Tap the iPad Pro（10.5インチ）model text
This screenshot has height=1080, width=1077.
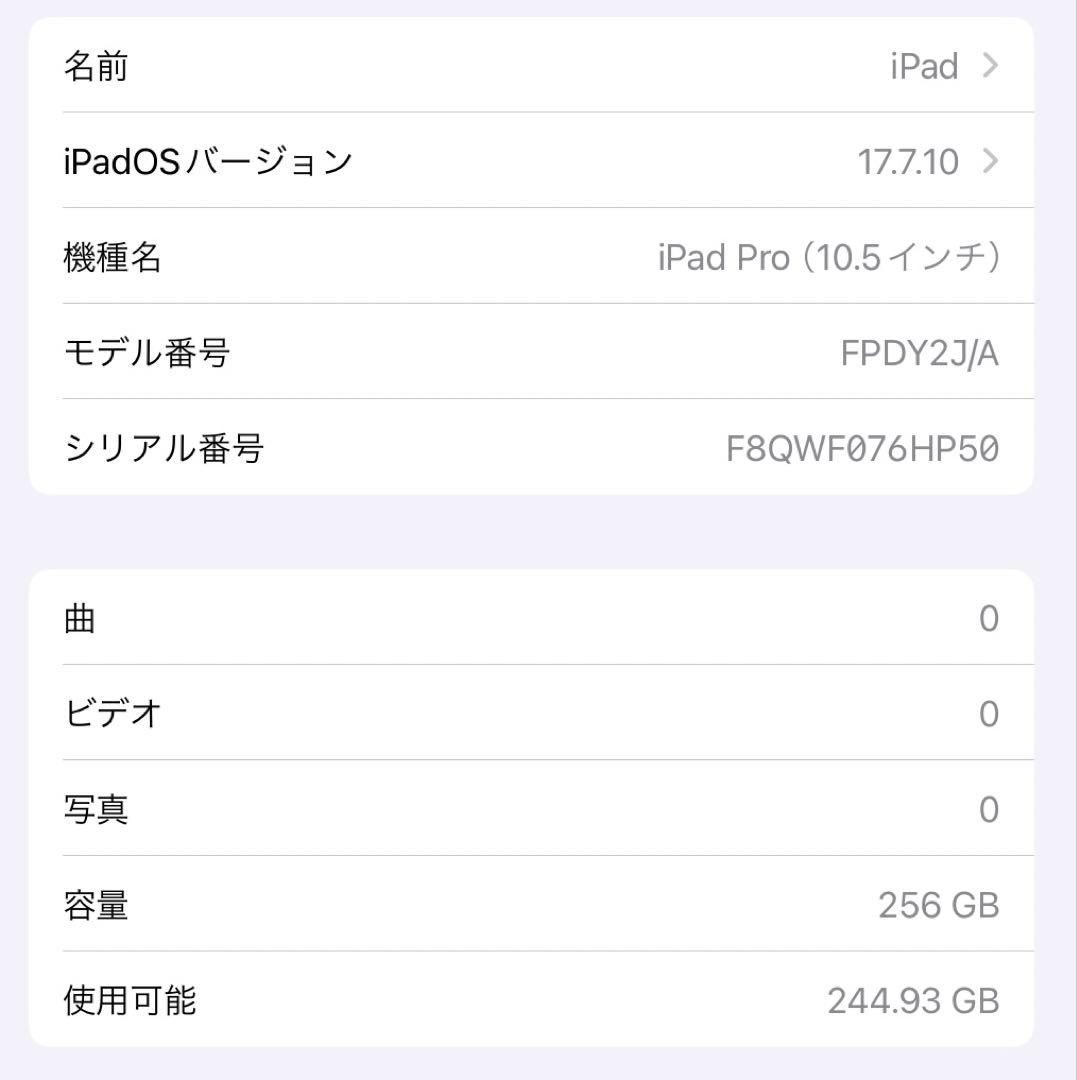pos(830,257)
